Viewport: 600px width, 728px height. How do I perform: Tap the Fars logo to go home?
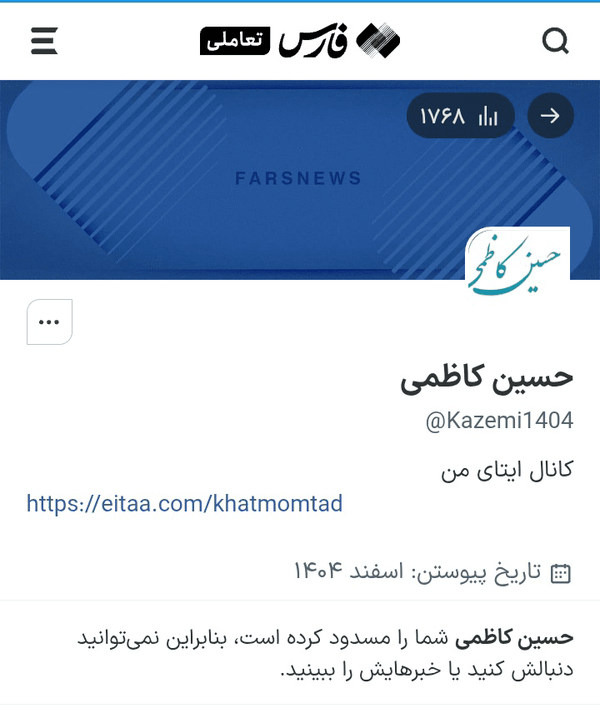[x=300, y=41]
